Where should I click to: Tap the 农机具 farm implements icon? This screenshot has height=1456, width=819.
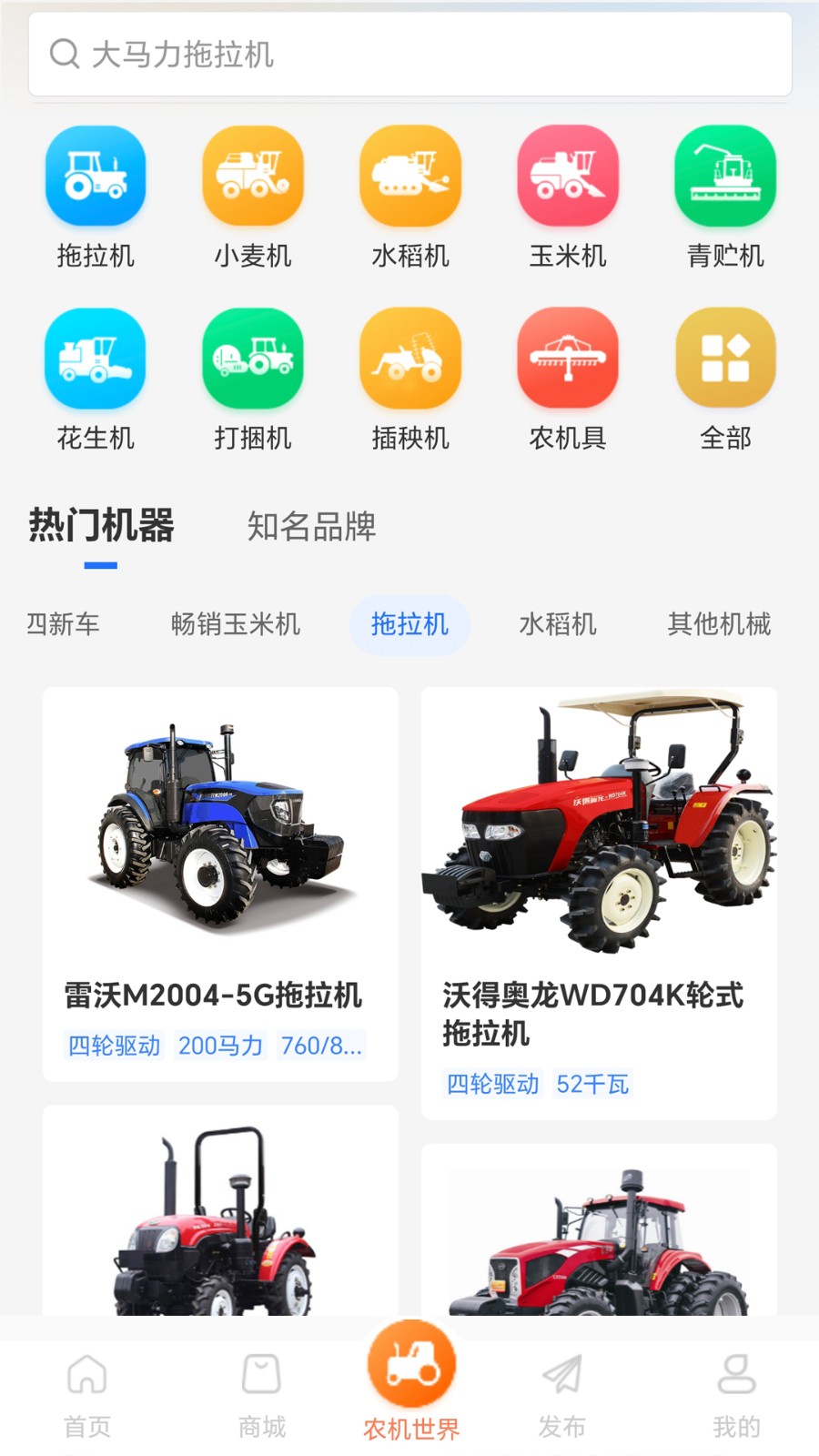(568, 359)
